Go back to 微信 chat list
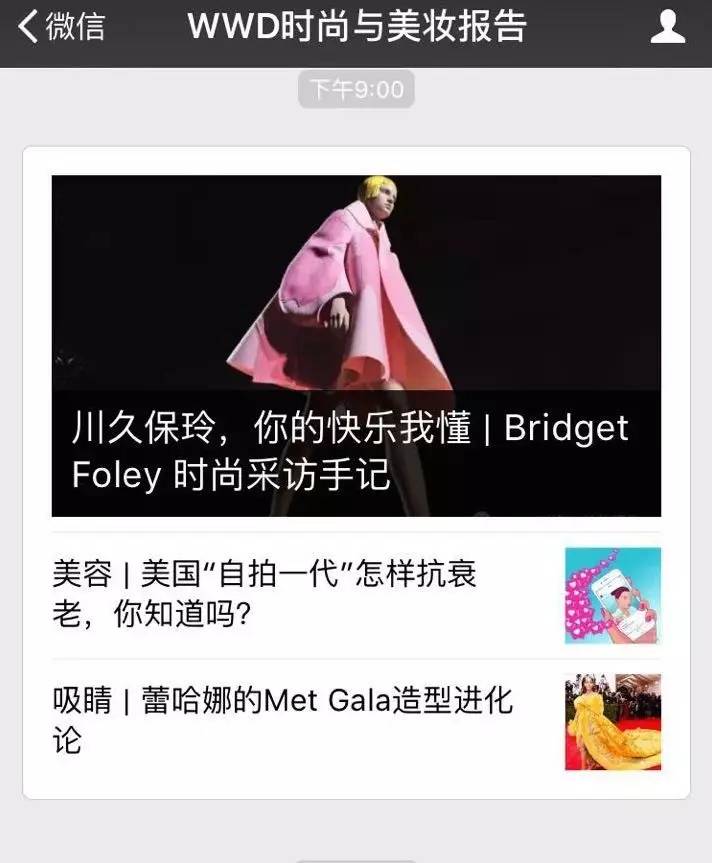 point(60,28)
